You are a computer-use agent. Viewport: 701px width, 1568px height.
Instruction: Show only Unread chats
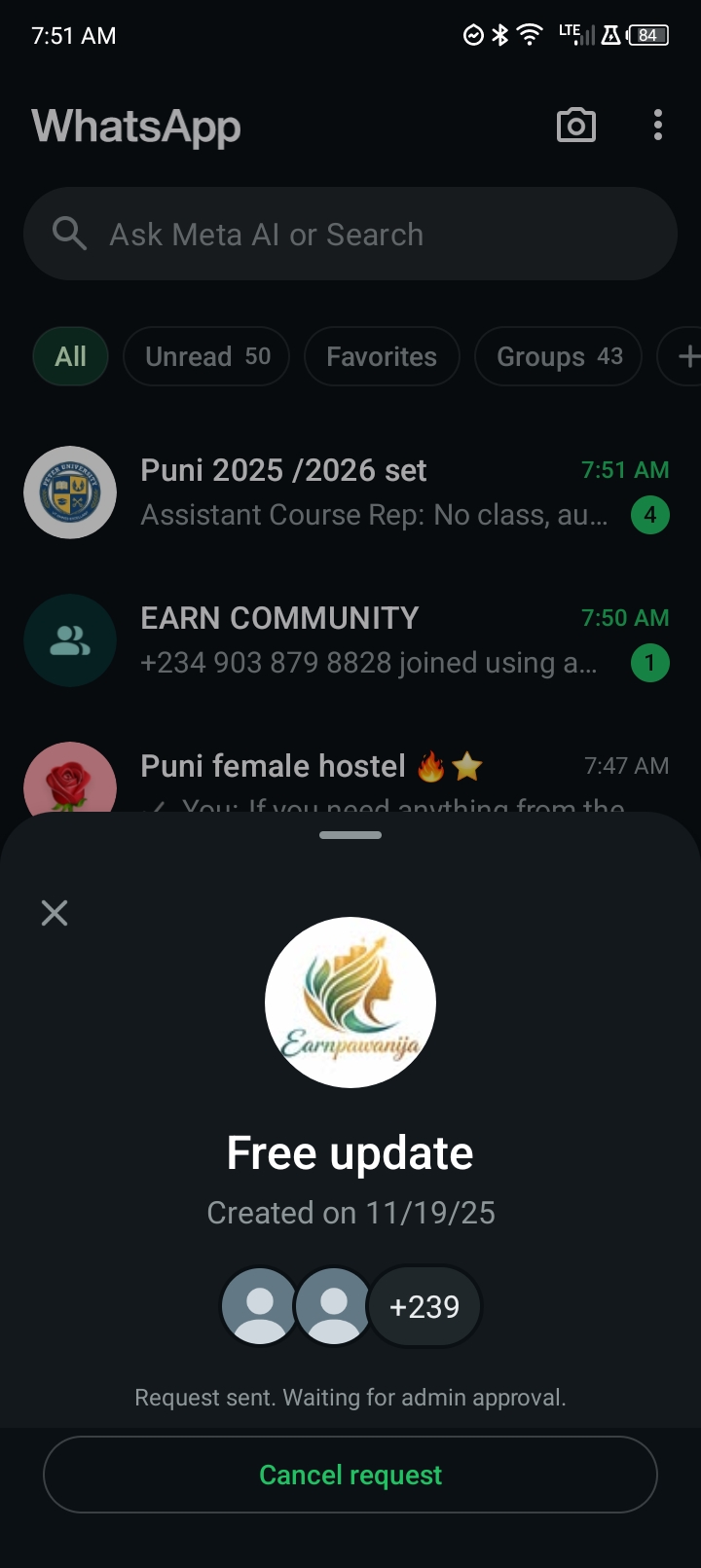click(206, 357)
